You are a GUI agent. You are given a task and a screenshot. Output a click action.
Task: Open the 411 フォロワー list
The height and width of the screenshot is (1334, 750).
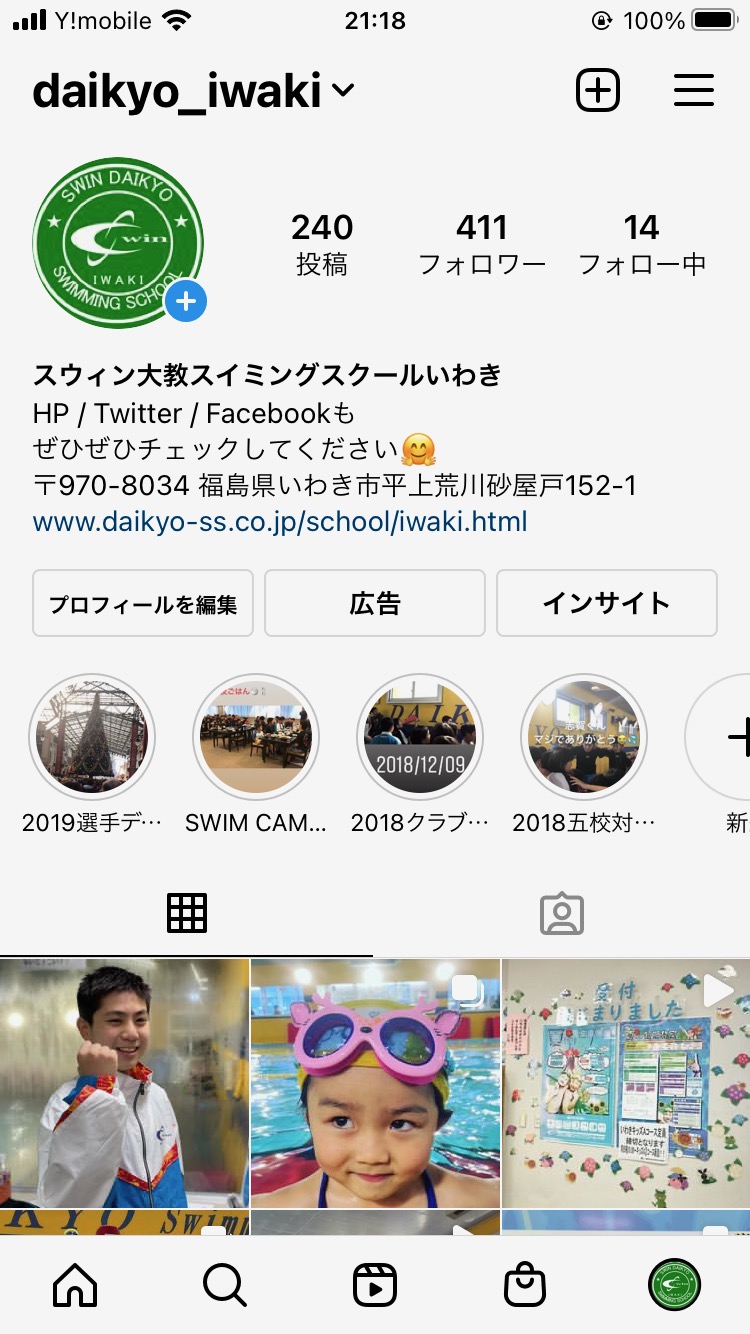482,244
